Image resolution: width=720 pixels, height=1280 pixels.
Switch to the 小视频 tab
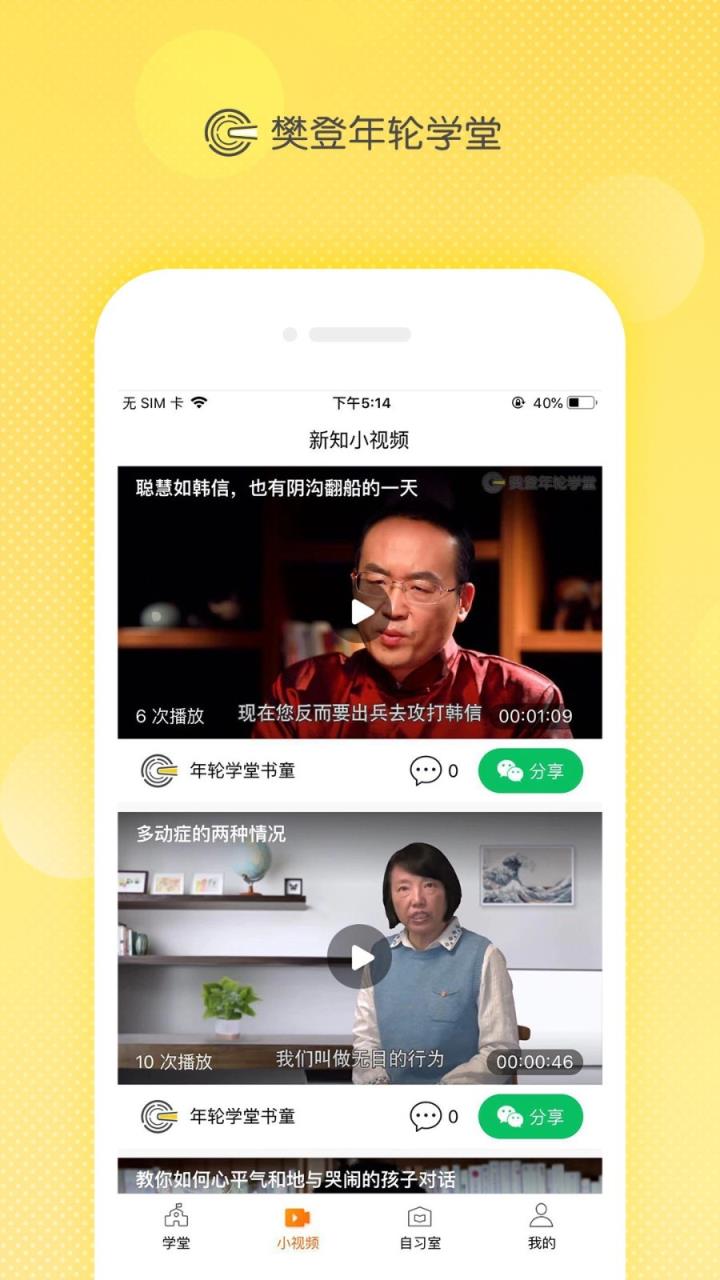(x=297, y=1230)
